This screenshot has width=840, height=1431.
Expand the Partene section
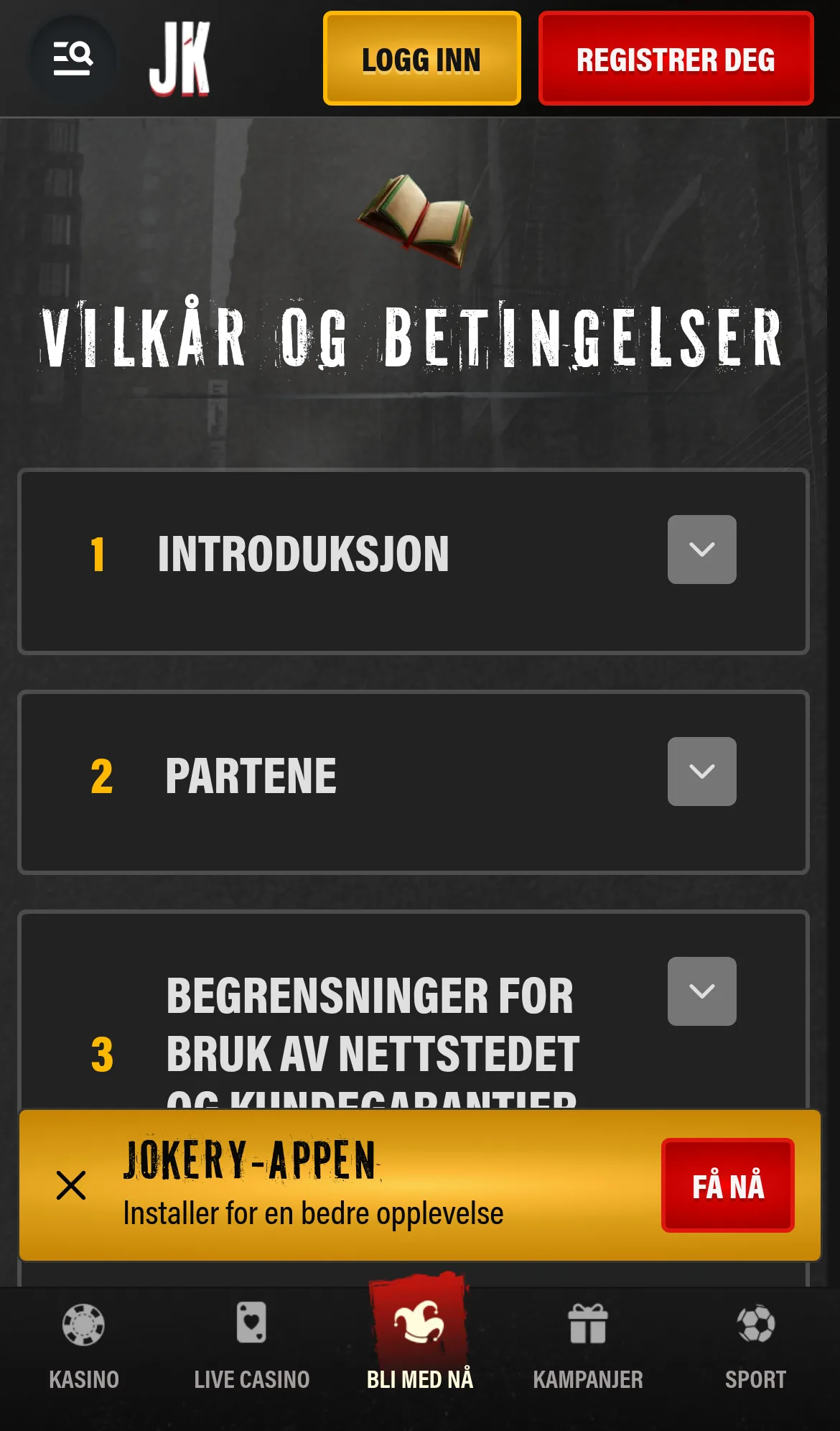(x=701, y=772)
